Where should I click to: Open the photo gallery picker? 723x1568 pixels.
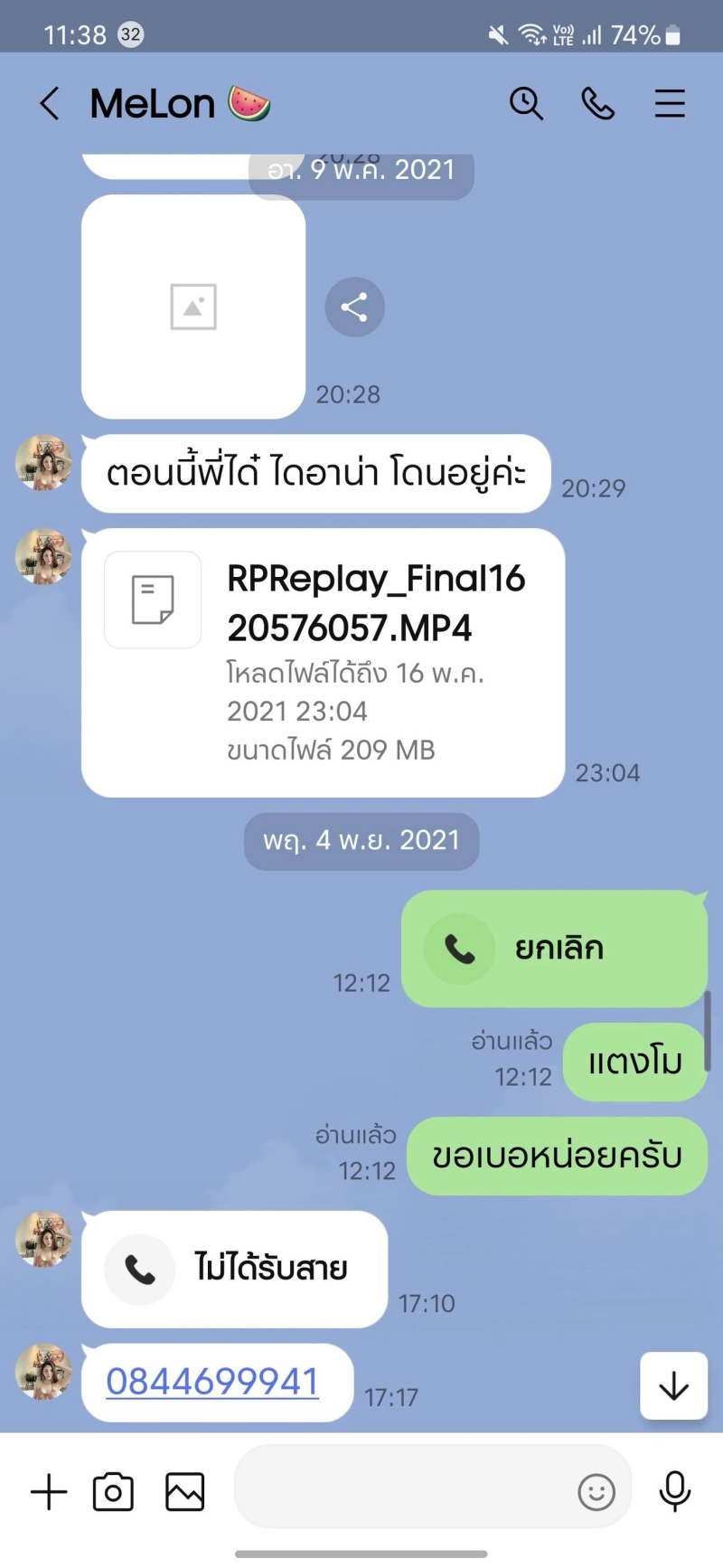[x=184, y=1492]
